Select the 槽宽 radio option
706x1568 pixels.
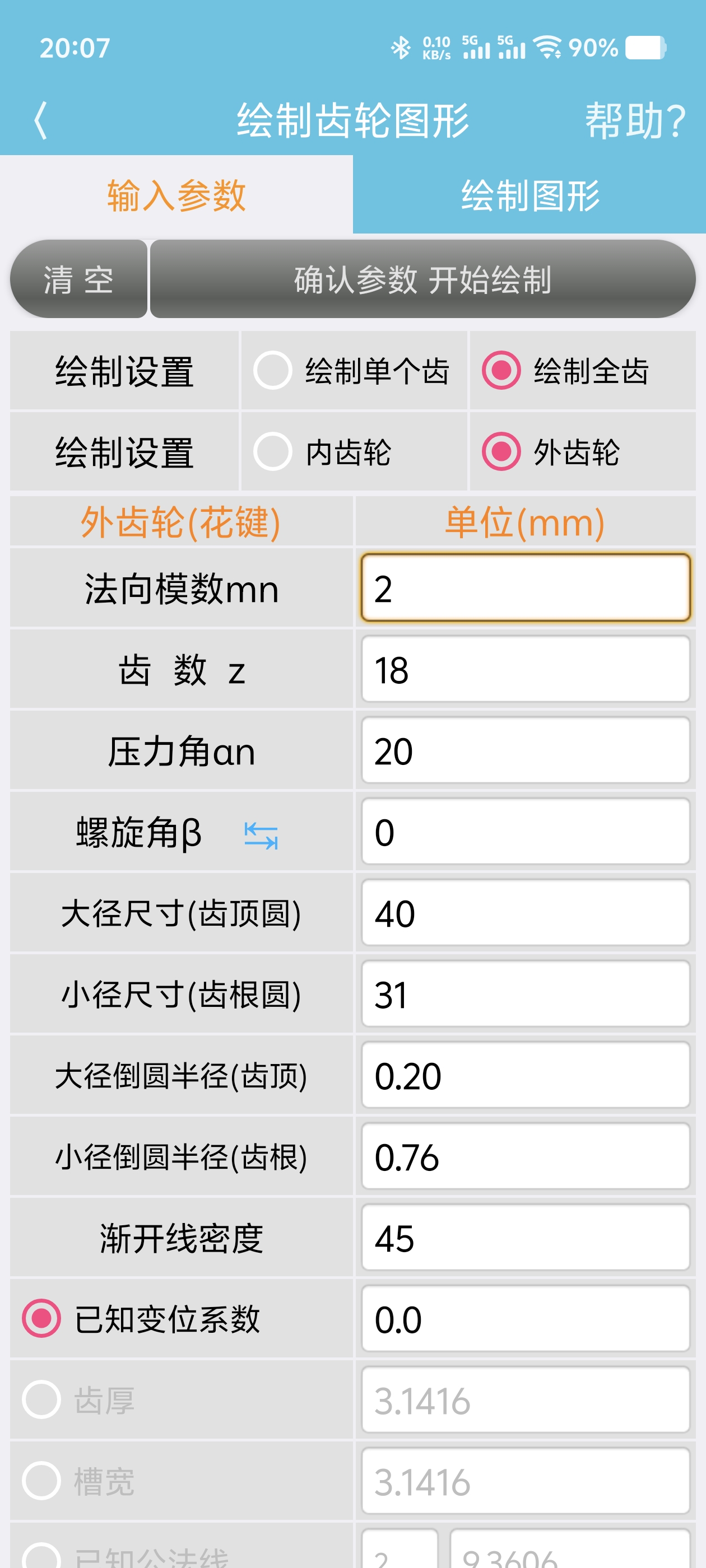(x=41, y=1481)
